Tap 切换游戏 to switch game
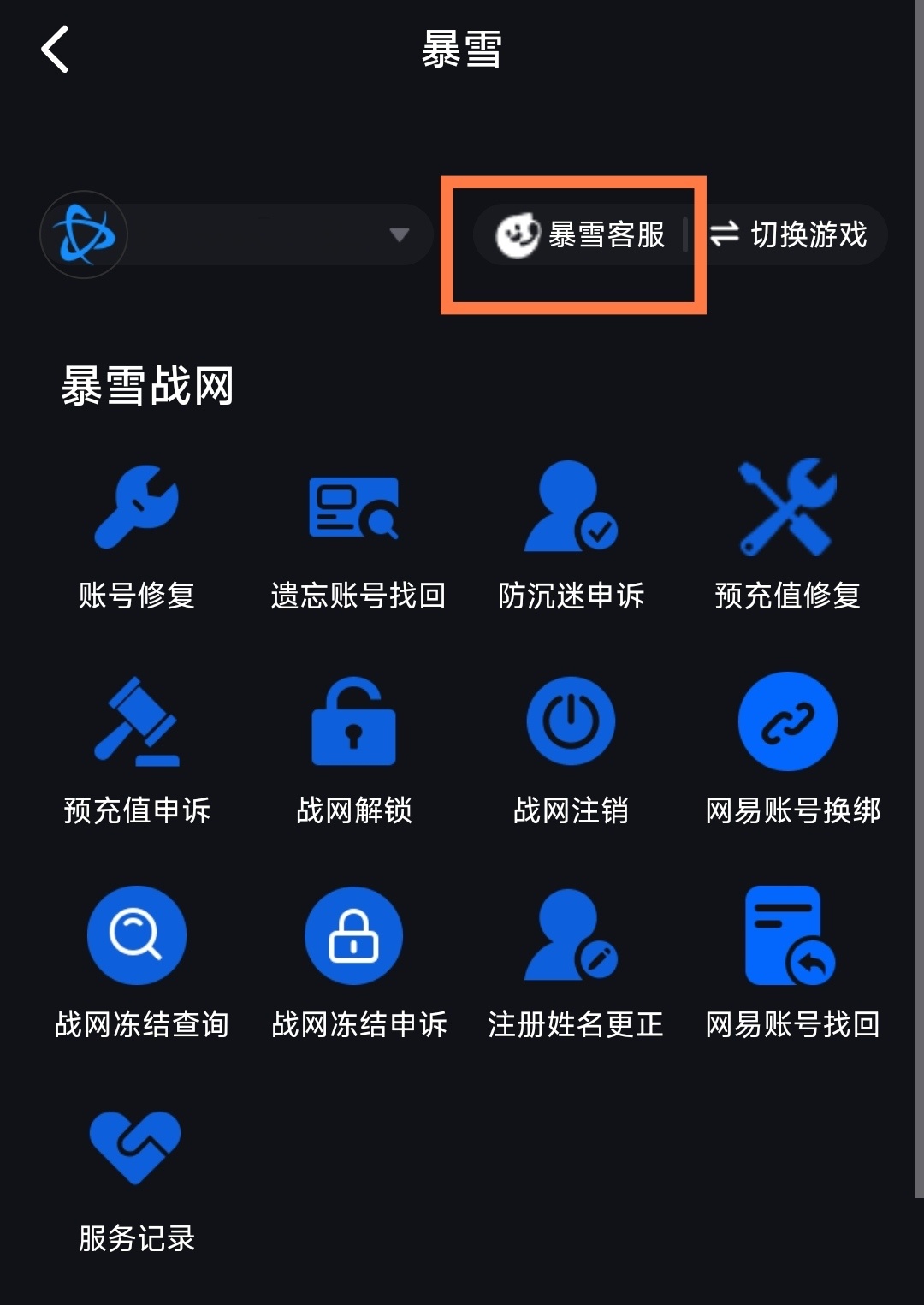Image resolution: width=924 pixels, height=1305 pixels. 791,234
